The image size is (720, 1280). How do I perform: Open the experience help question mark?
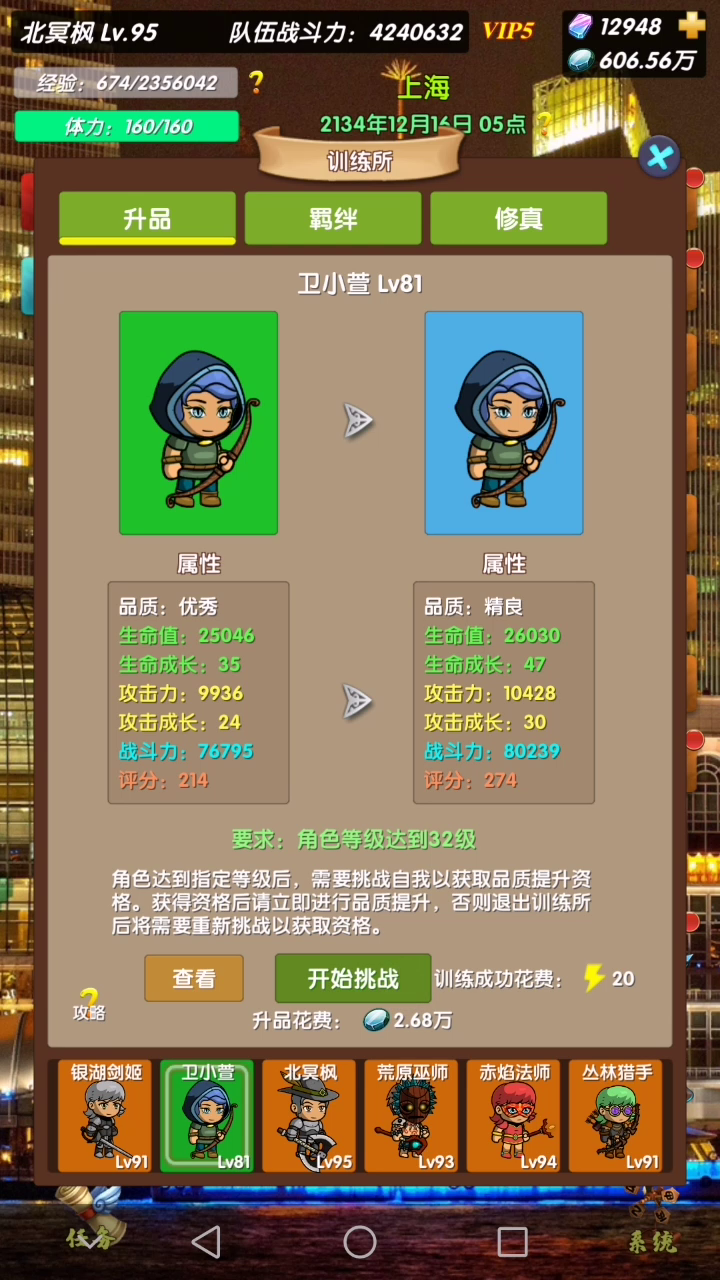pyautogui.click(x=256, y=82)
